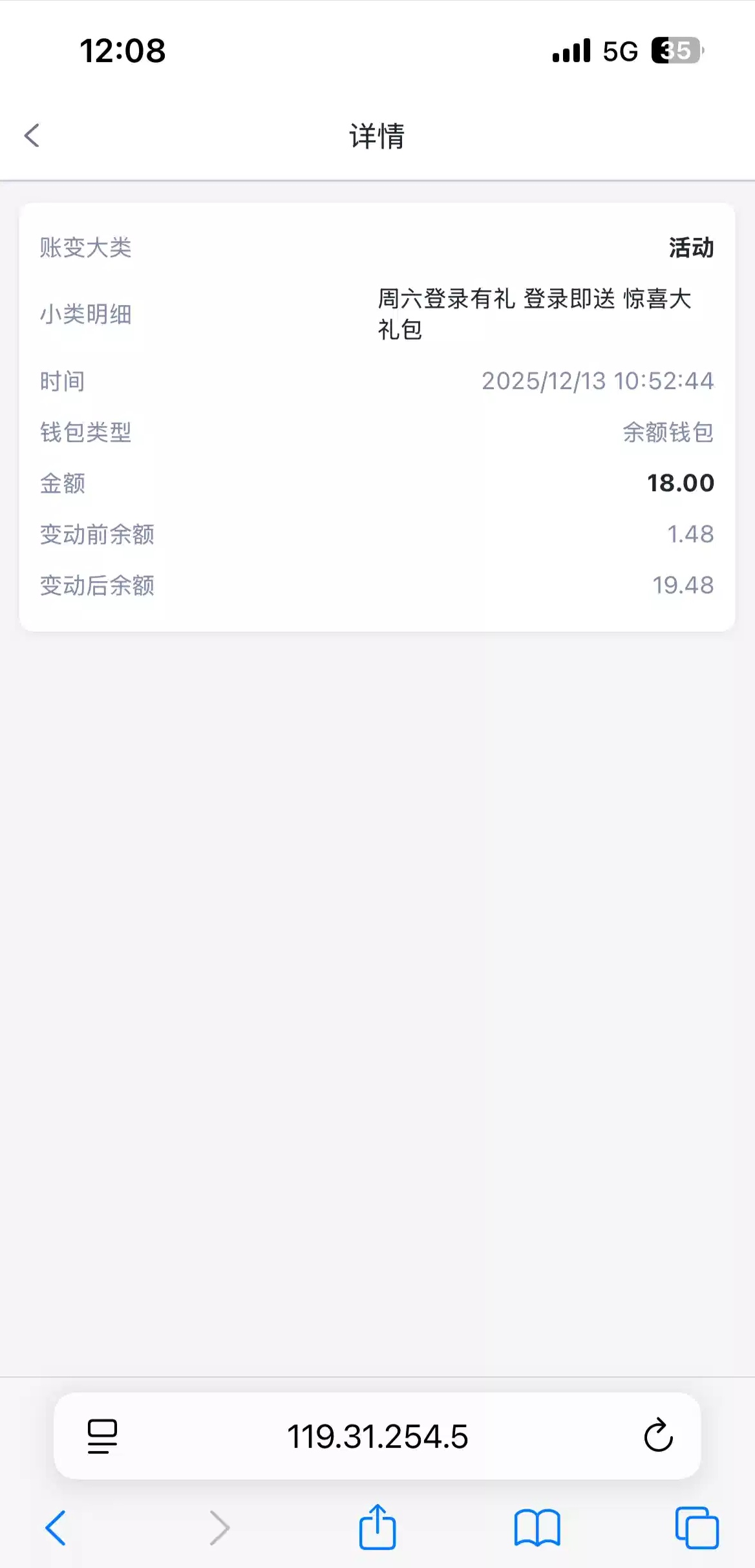Open the Safari share sheet

(x=377, y=1527)
